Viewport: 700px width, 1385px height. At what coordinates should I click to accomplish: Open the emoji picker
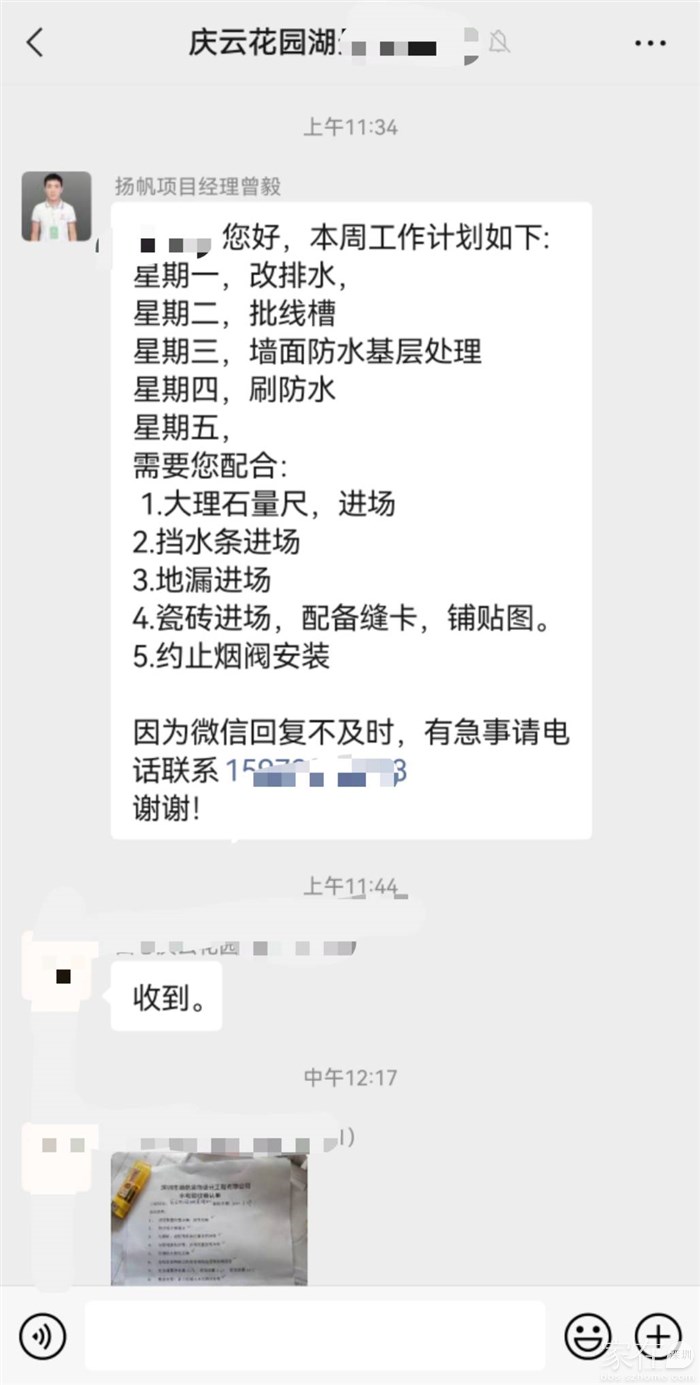point(588,1335)
